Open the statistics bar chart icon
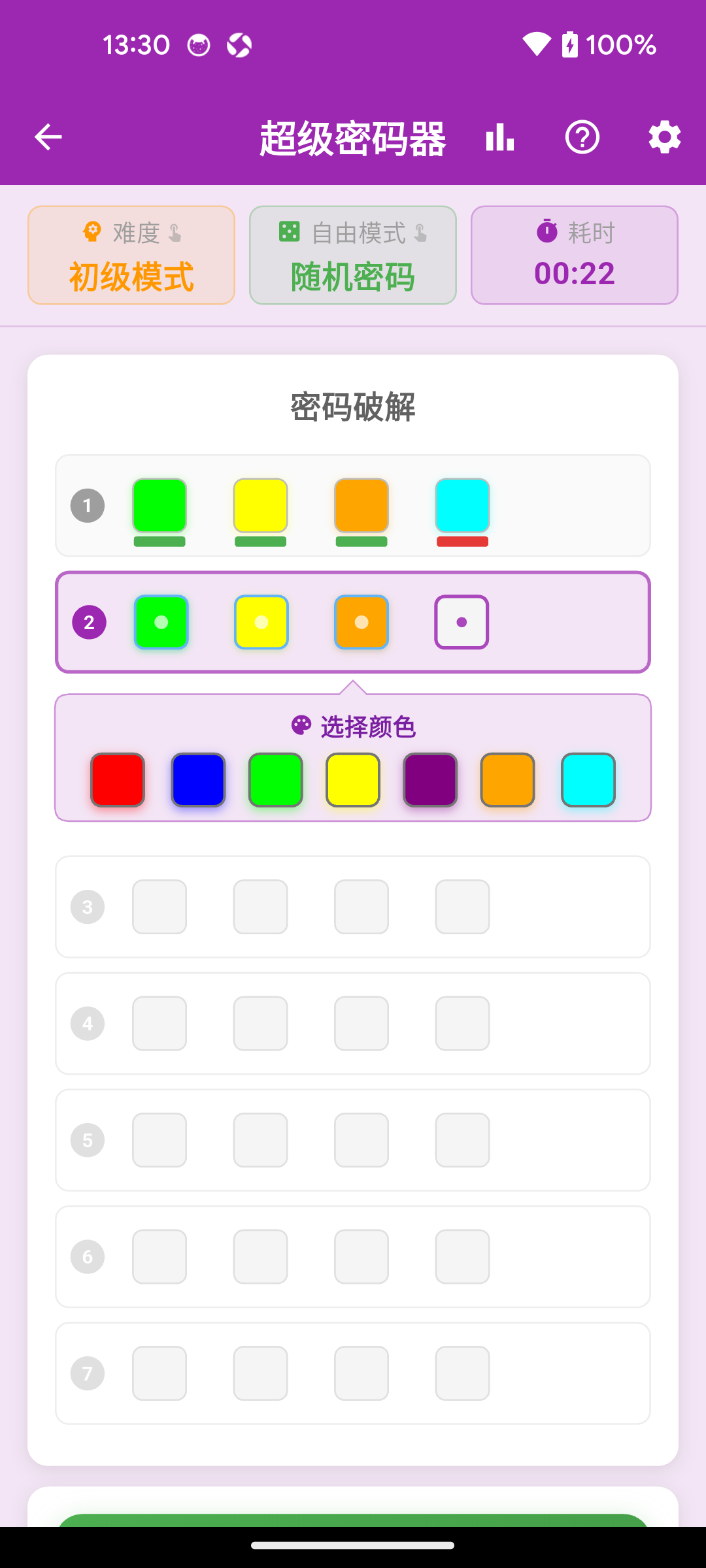Viewport: 706px width, 1568px height. pos(500,137)
